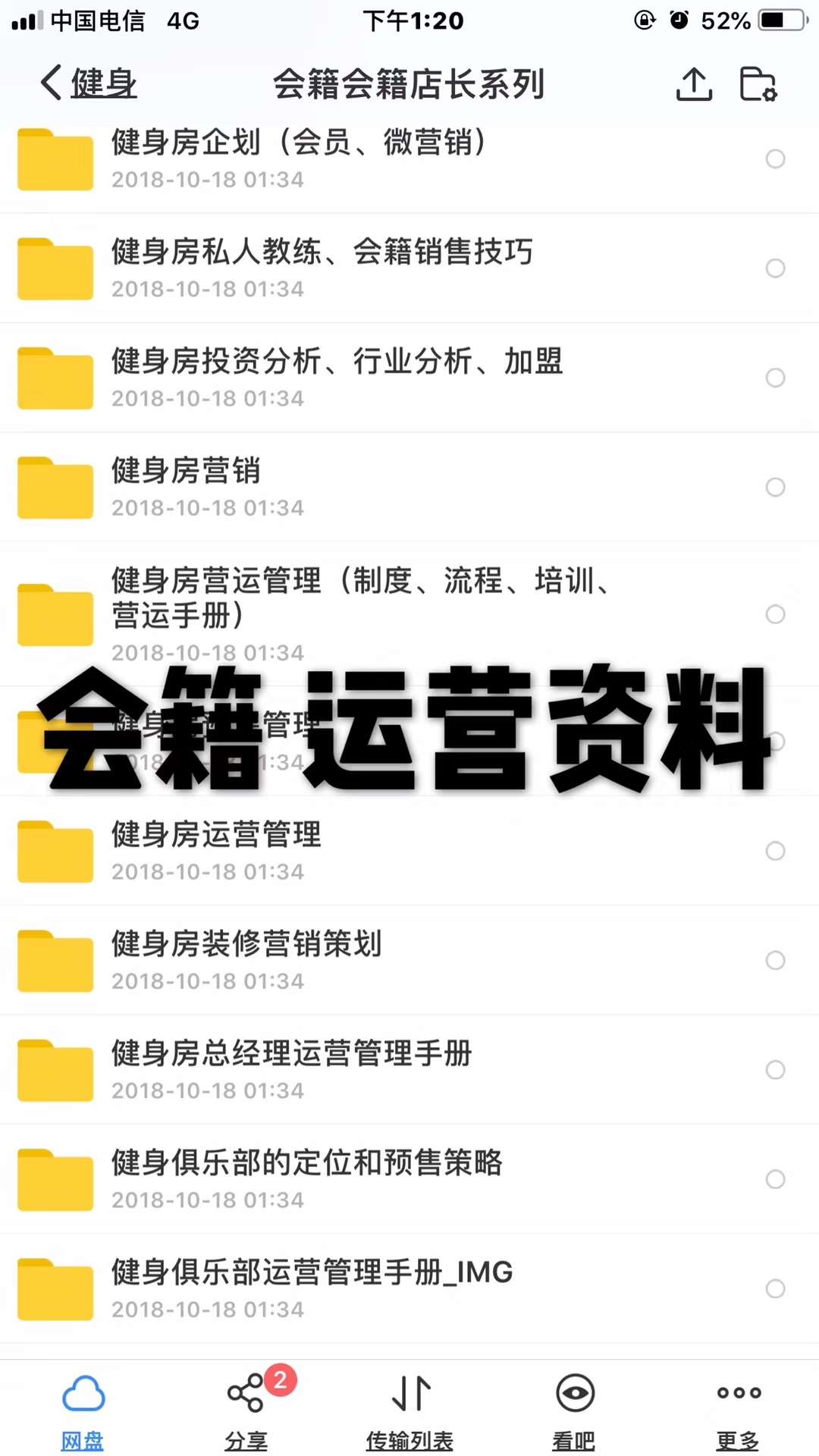Select checkbox for 健身房营运管理（制度、流程、培训、营运手册）
819x1456 pixels.
(775, 614)
